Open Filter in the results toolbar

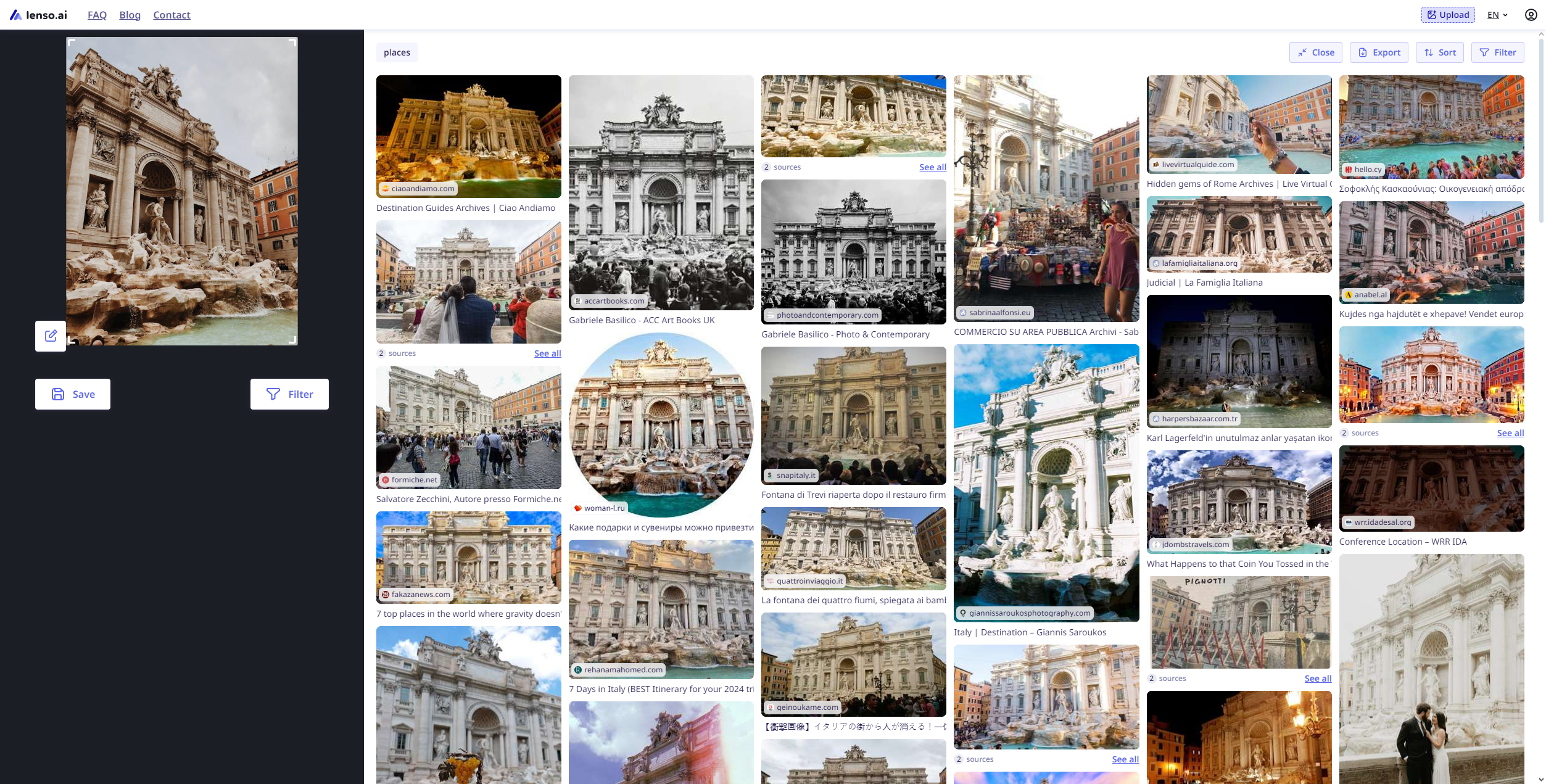coord(1497,52)
